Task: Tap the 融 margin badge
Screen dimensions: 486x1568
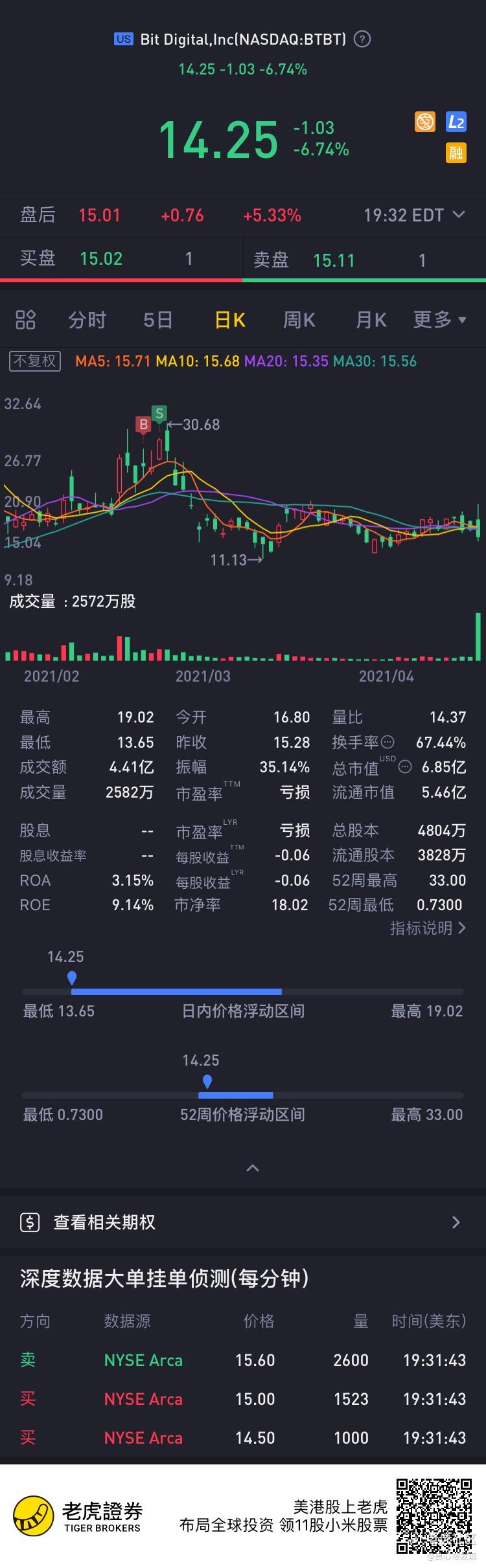Action: point(456,153)
